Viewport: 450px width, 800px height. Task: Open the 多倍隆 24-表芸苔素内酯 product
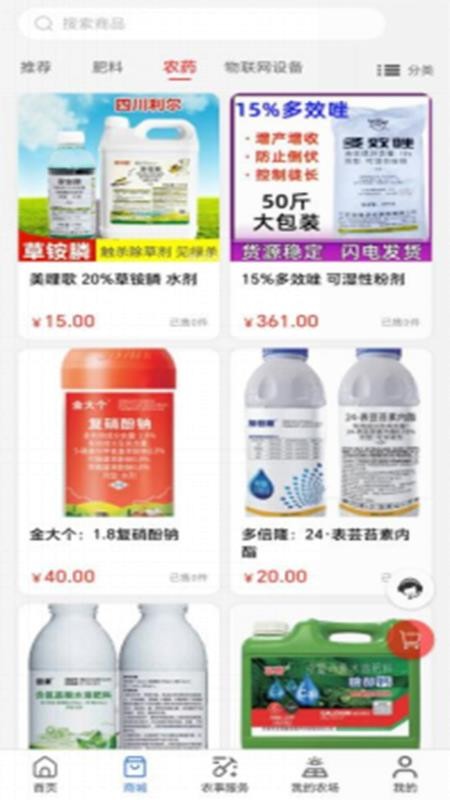click(331, 471)
